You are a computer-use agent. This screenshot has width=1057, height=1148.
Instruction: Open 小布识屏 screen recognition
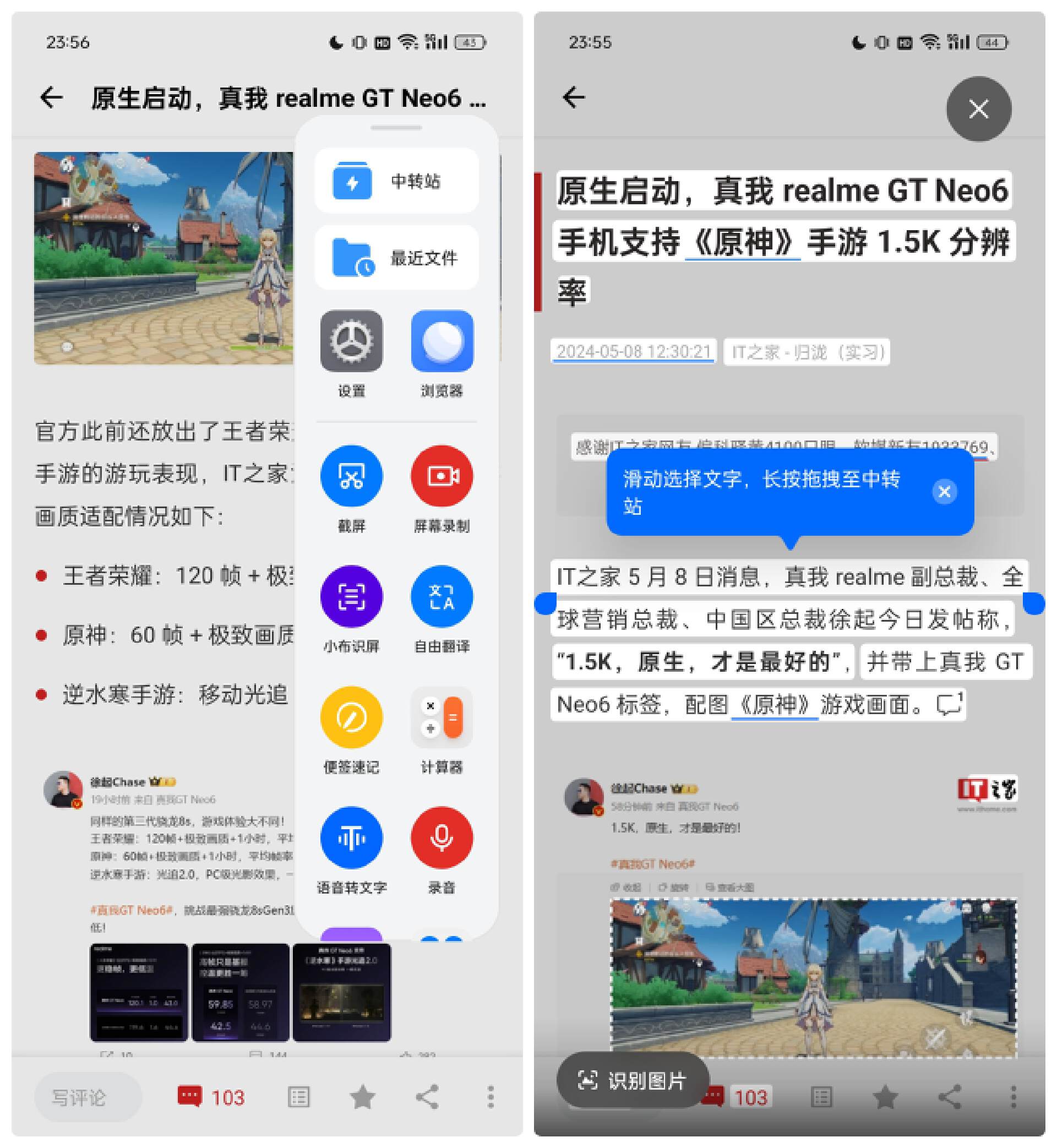(351, 597)
